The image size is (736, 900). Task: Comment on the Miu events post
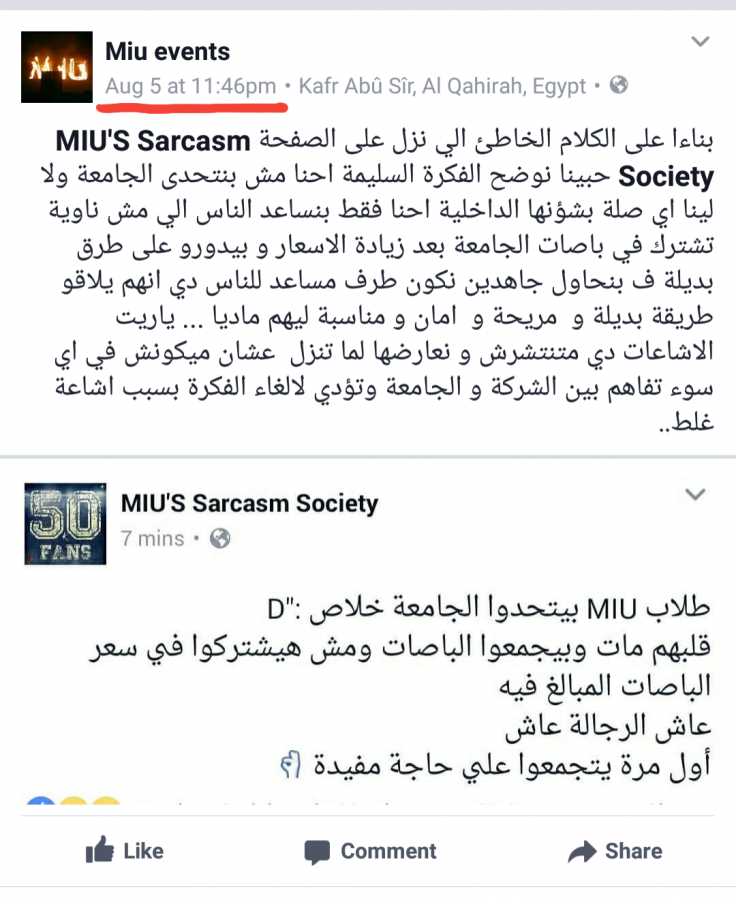371,851
